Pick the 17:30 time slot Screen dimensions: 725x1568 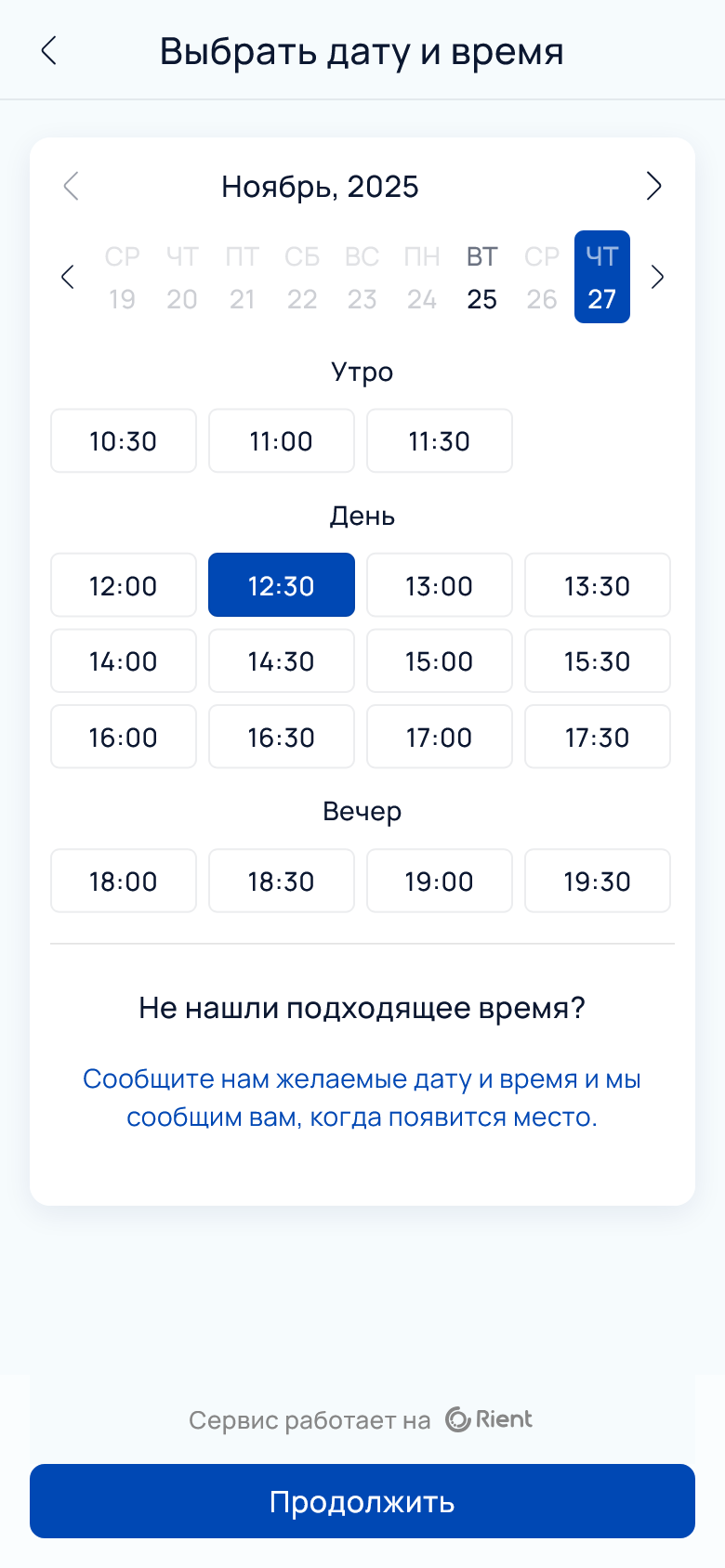click(598, 737)
